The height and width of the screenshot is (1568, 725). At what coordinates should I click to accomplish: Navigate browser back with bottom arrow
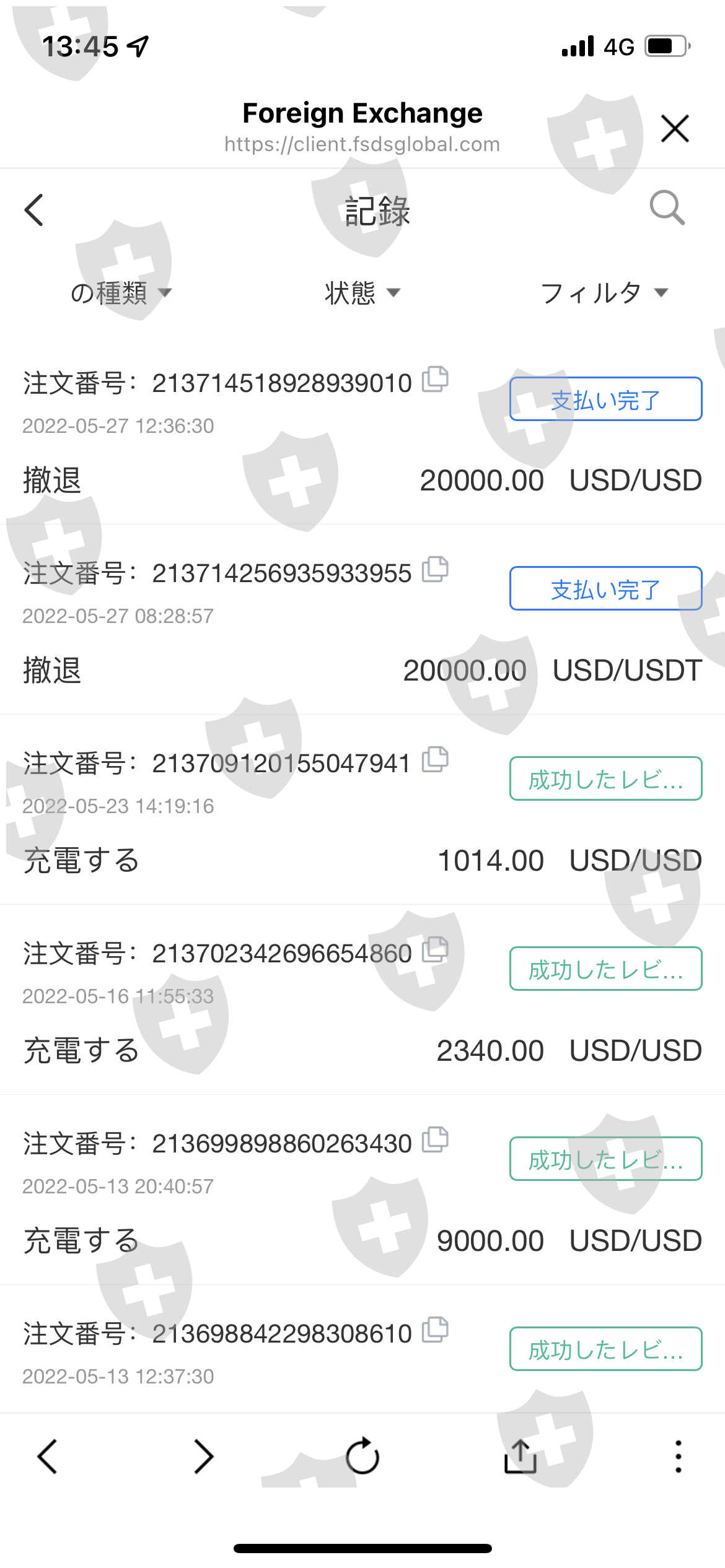tap(48, 1456)
